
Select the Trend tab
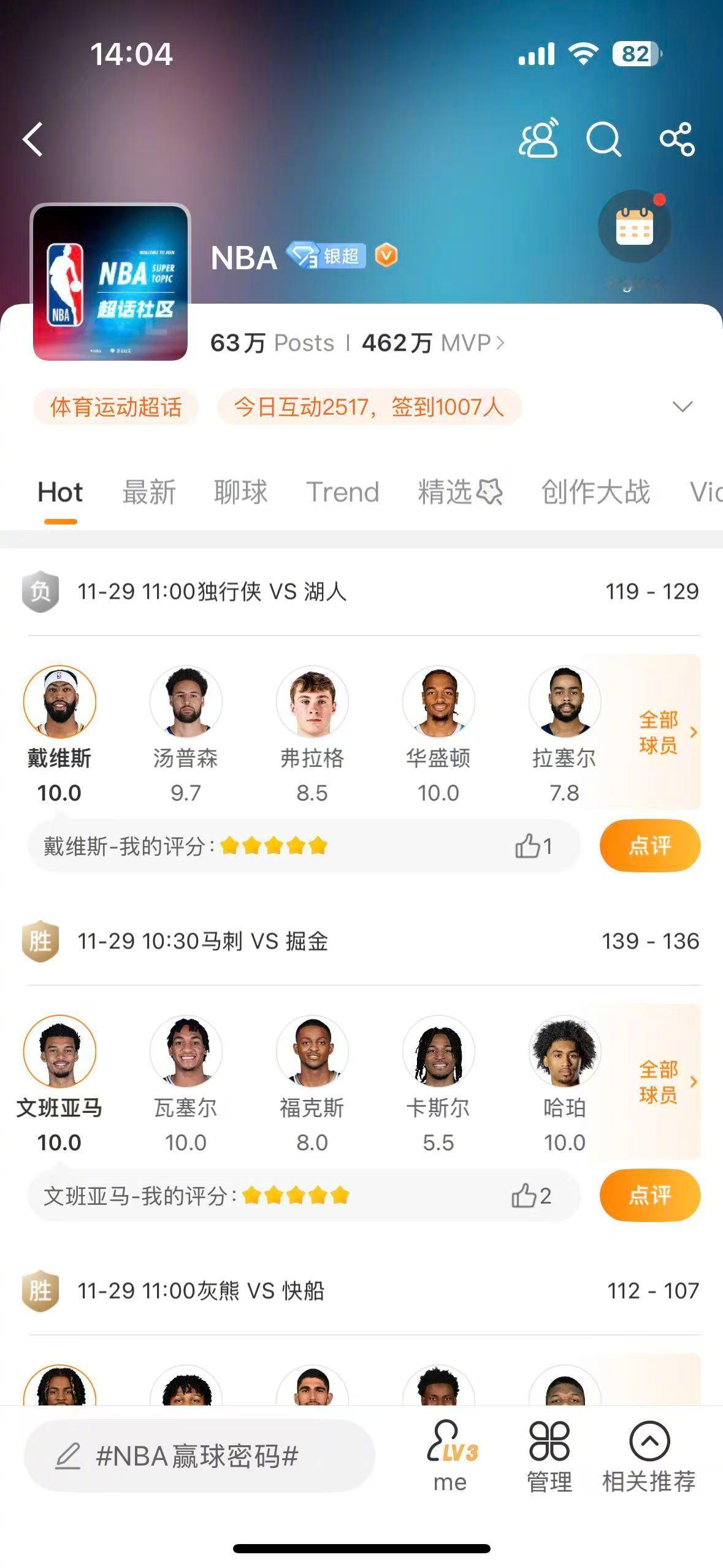pos(342,492)
